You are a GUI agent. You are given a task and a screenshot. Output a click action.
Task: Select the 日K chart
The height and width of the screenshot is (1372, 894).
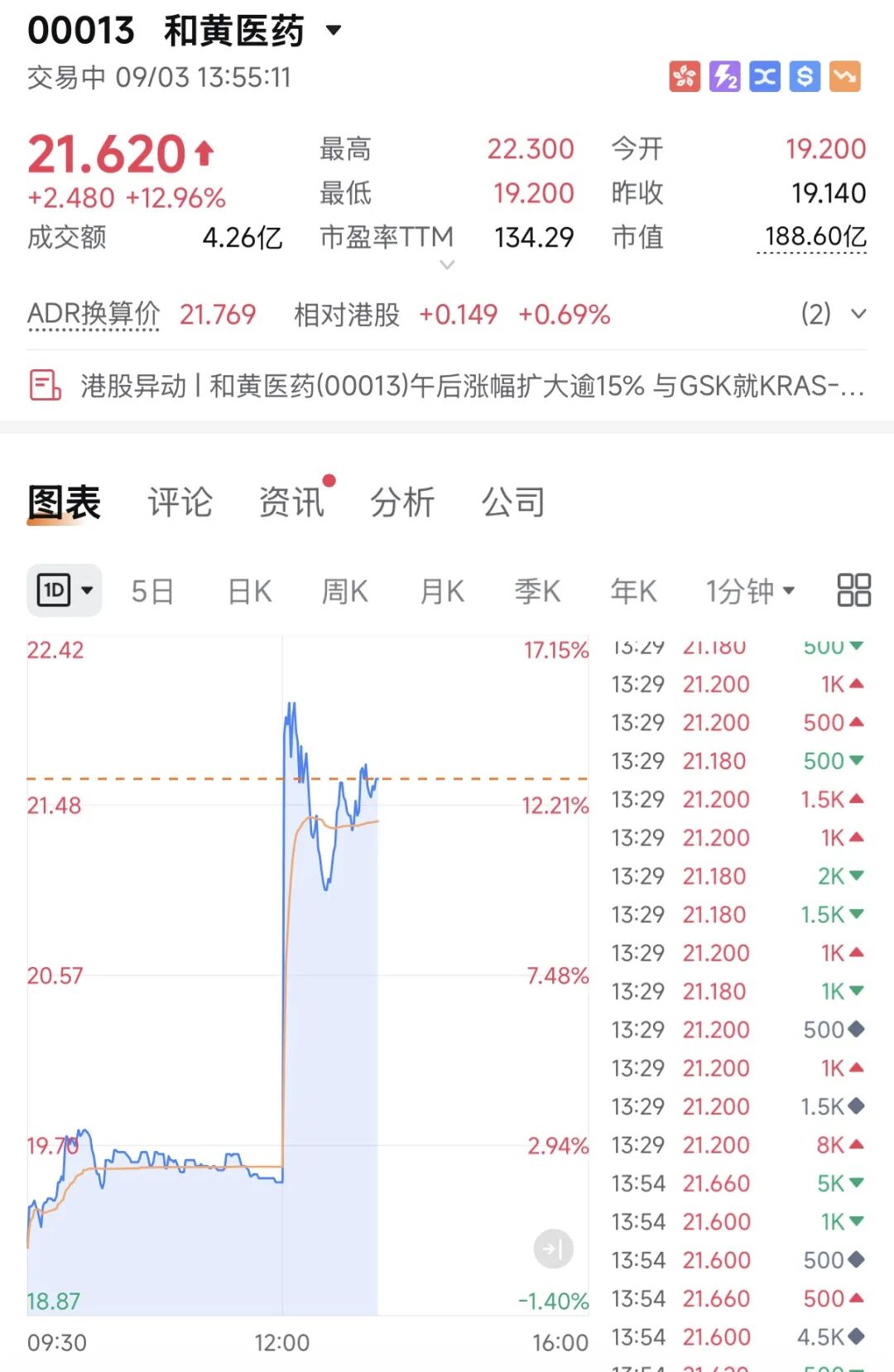(250, 592)
